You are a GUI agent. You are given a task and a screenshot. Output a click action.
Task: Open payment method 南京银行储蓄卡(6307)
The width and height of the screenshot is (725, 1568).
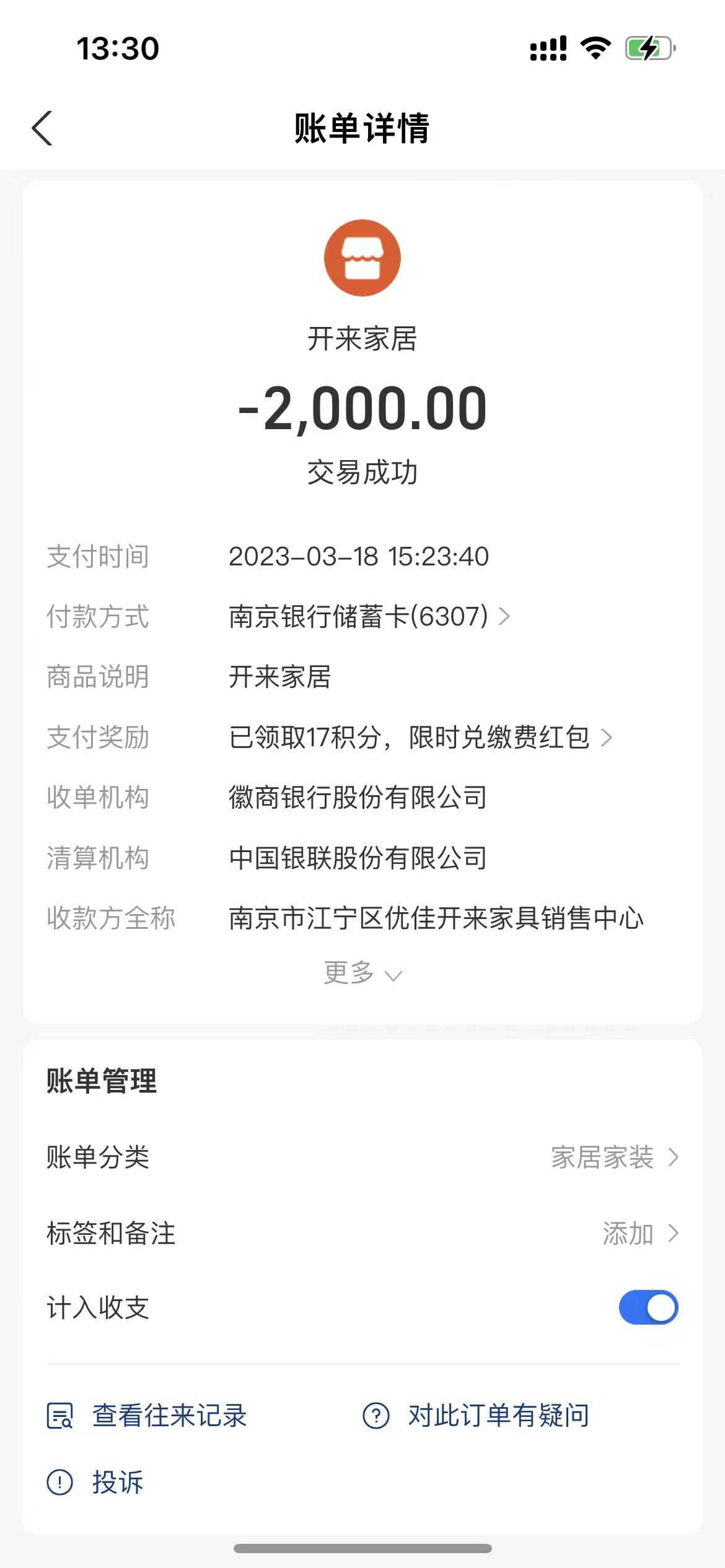369,617
